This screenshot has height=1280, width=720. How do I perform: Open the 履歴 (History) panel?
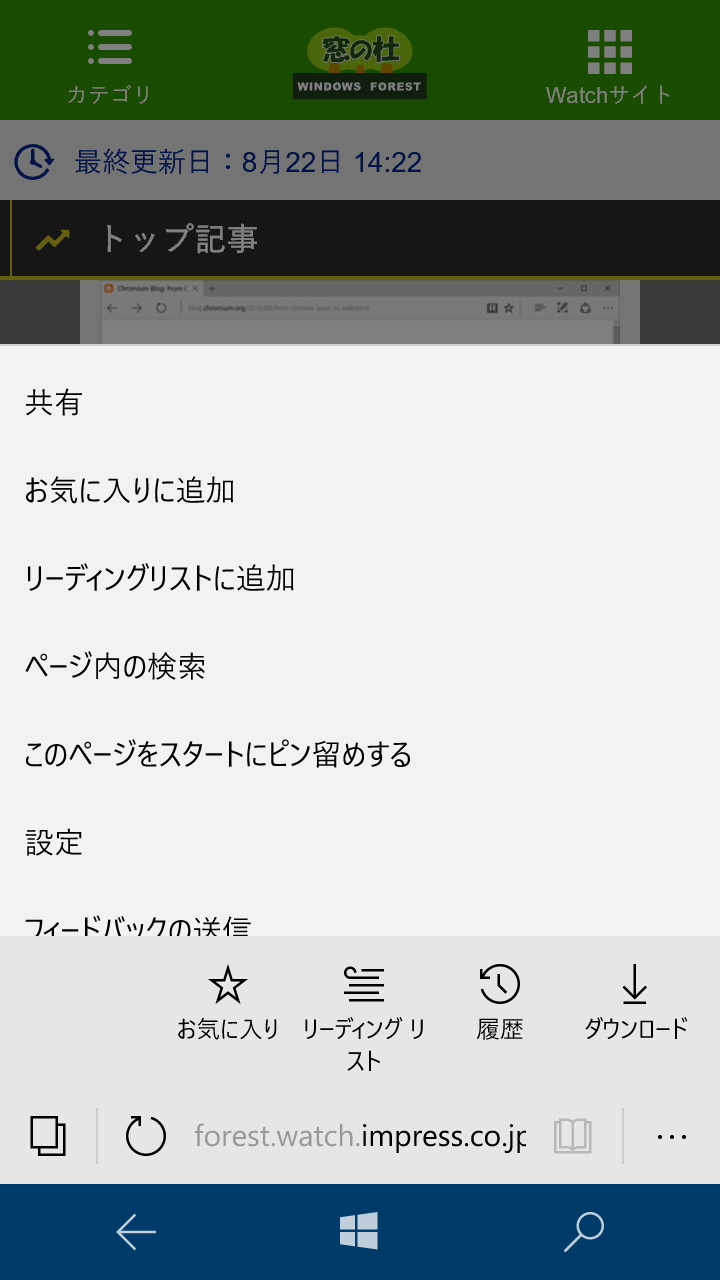[500, 1000]
